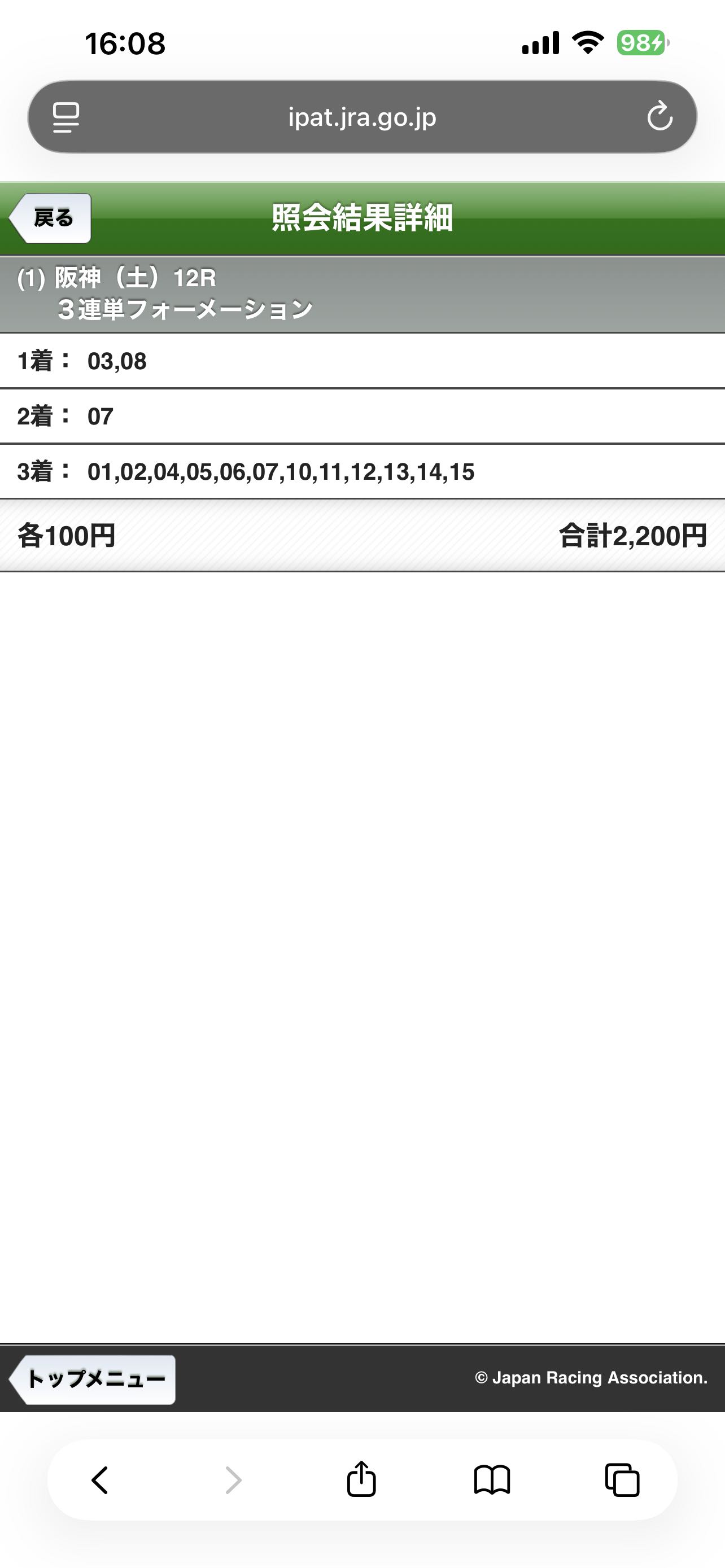The height and width of the screenshot is (1568, 725).
Task: Tap the 戻る back button
Action: click(x=51, y=218)
